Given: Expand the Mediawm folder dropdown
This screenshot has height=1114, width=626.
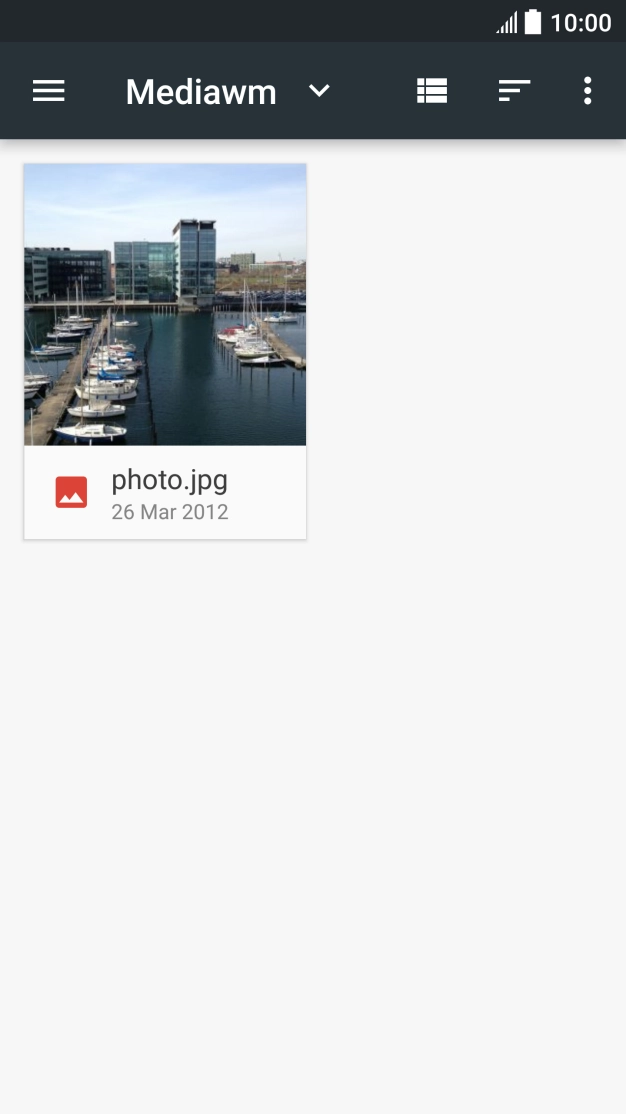Looking at the screenshot, I should click(x=319, y=90).
